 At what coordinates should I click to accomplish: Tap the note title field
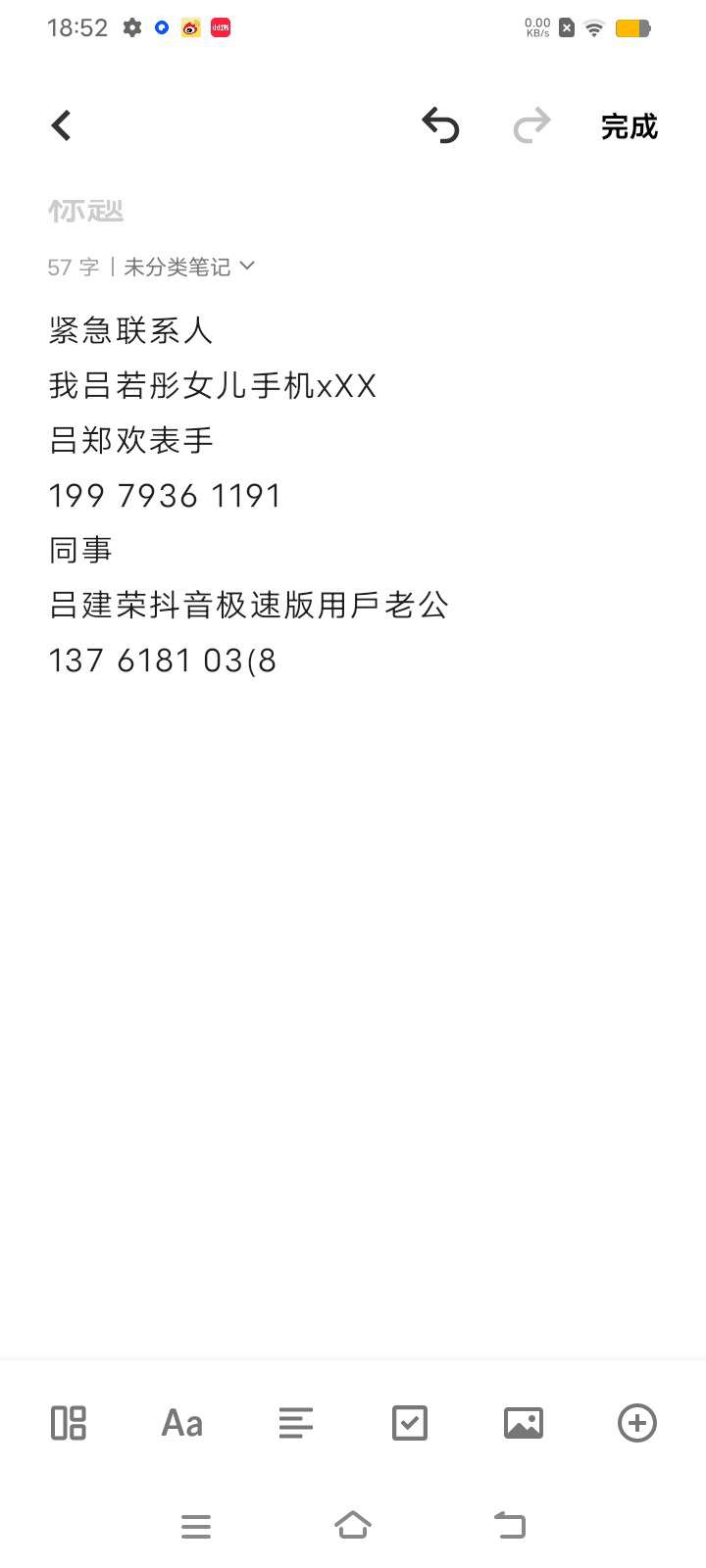pos(86,211)
